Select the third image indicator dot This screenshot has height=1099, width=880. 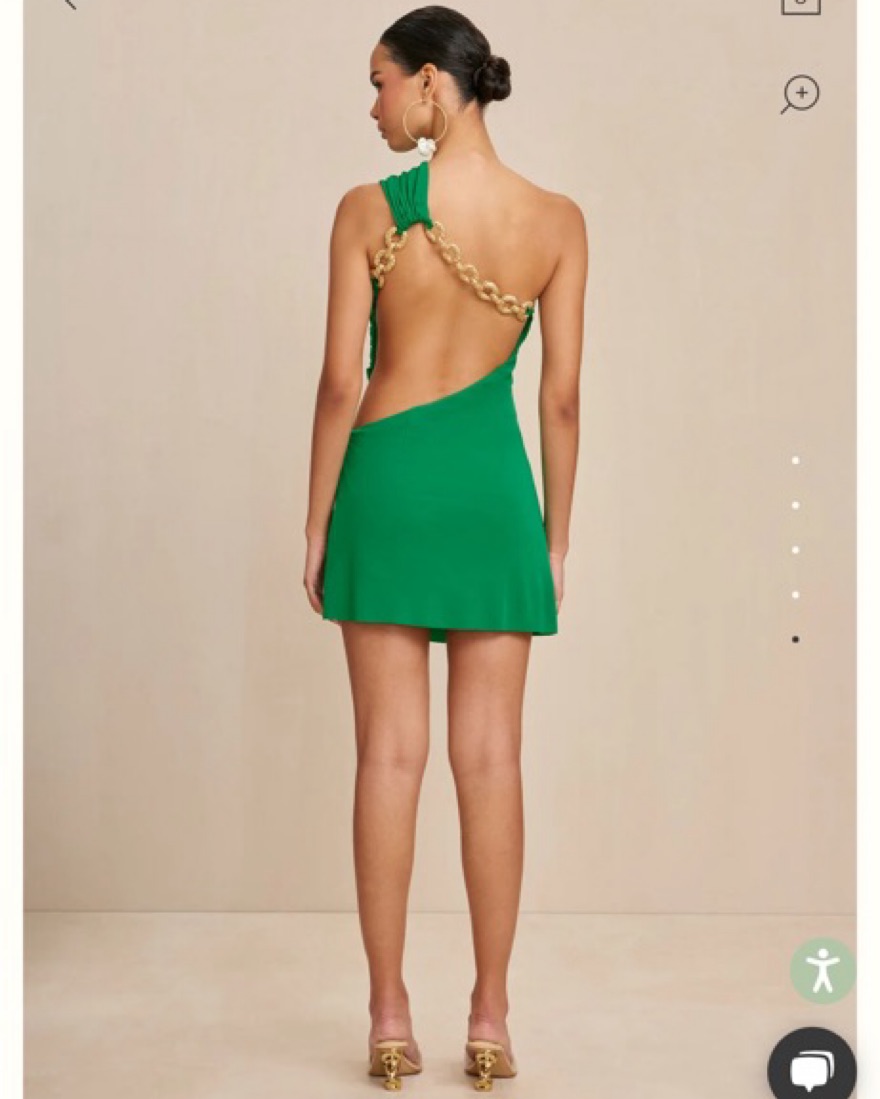pos(795,550)
